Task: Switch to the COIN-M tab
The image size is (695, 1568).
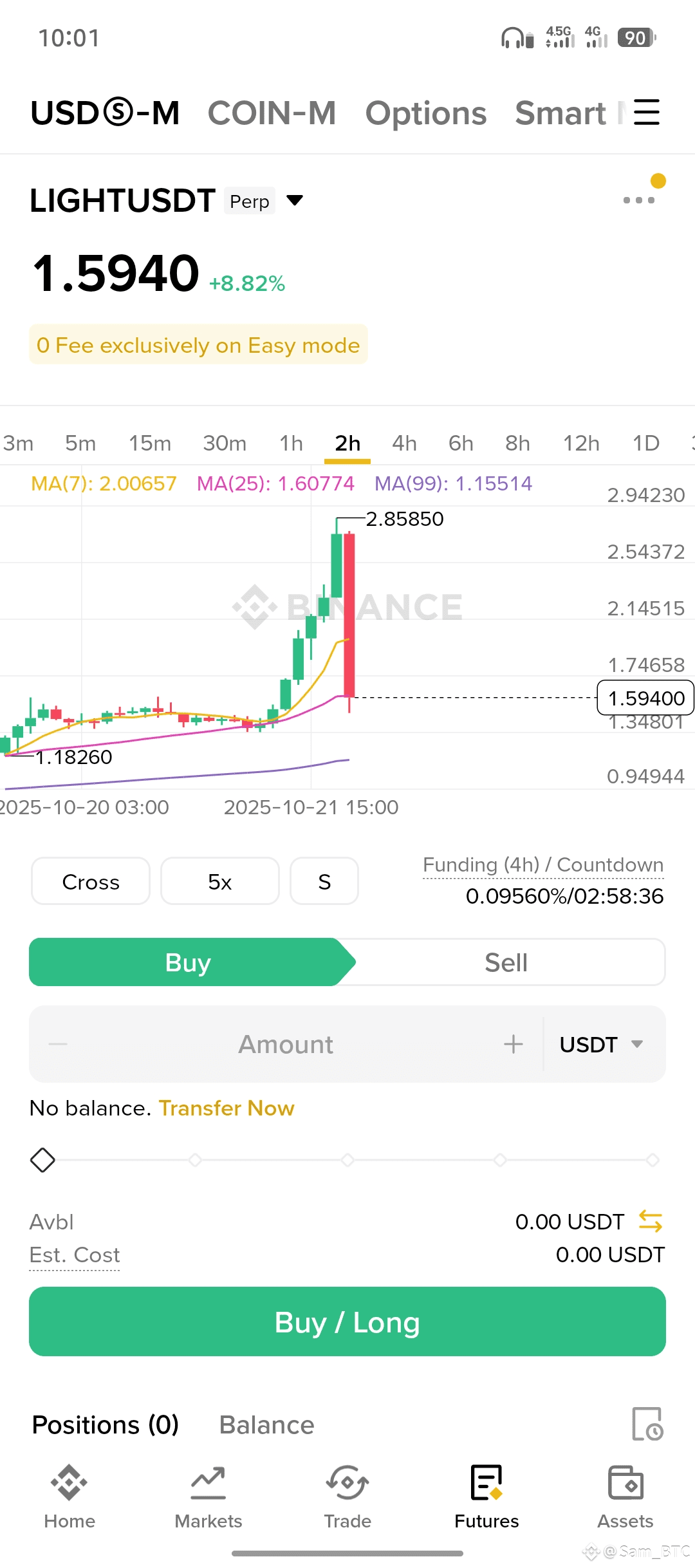Action: pyautogui.click(x=272, y=113)
